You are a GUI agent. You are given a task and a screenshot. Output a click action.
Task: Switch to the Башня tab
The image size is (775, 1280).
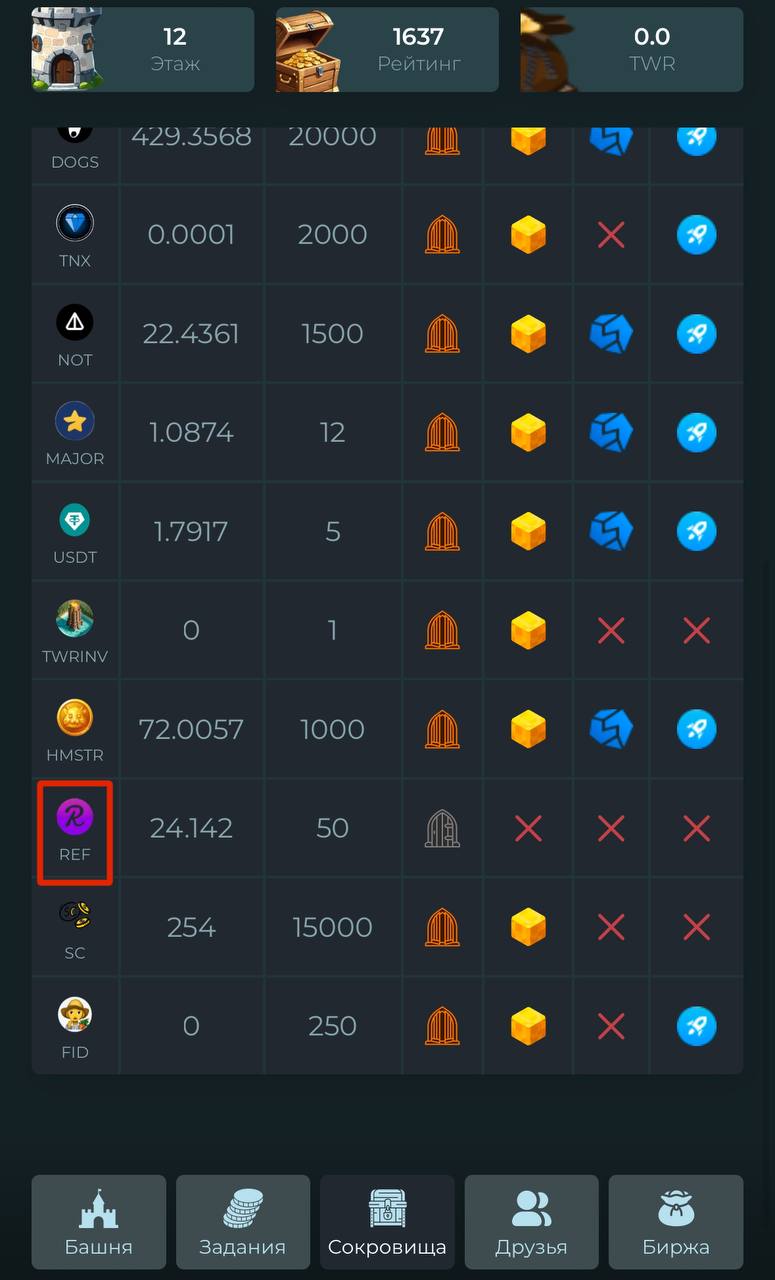click(98, 1221)
